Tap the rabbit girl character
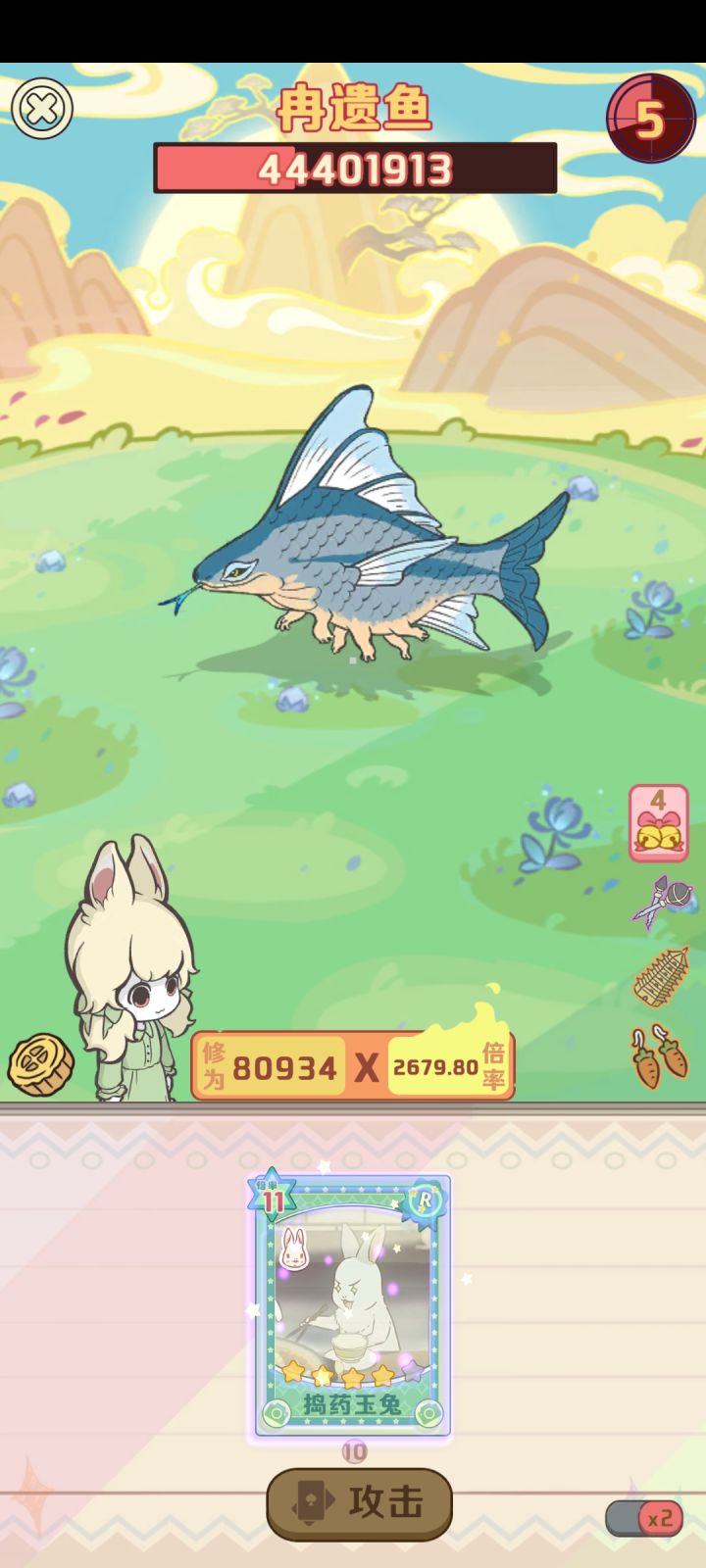The width and height of the screenshot is (706, 1568). [x=137, y=980]
